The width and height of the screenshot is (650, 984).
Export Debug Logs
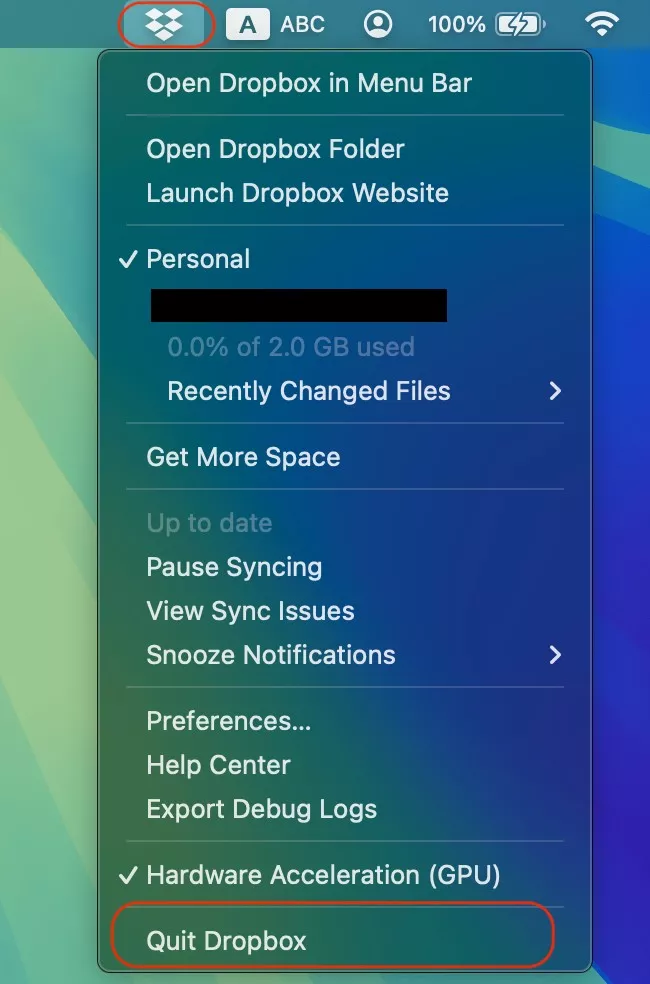(261, 809)
